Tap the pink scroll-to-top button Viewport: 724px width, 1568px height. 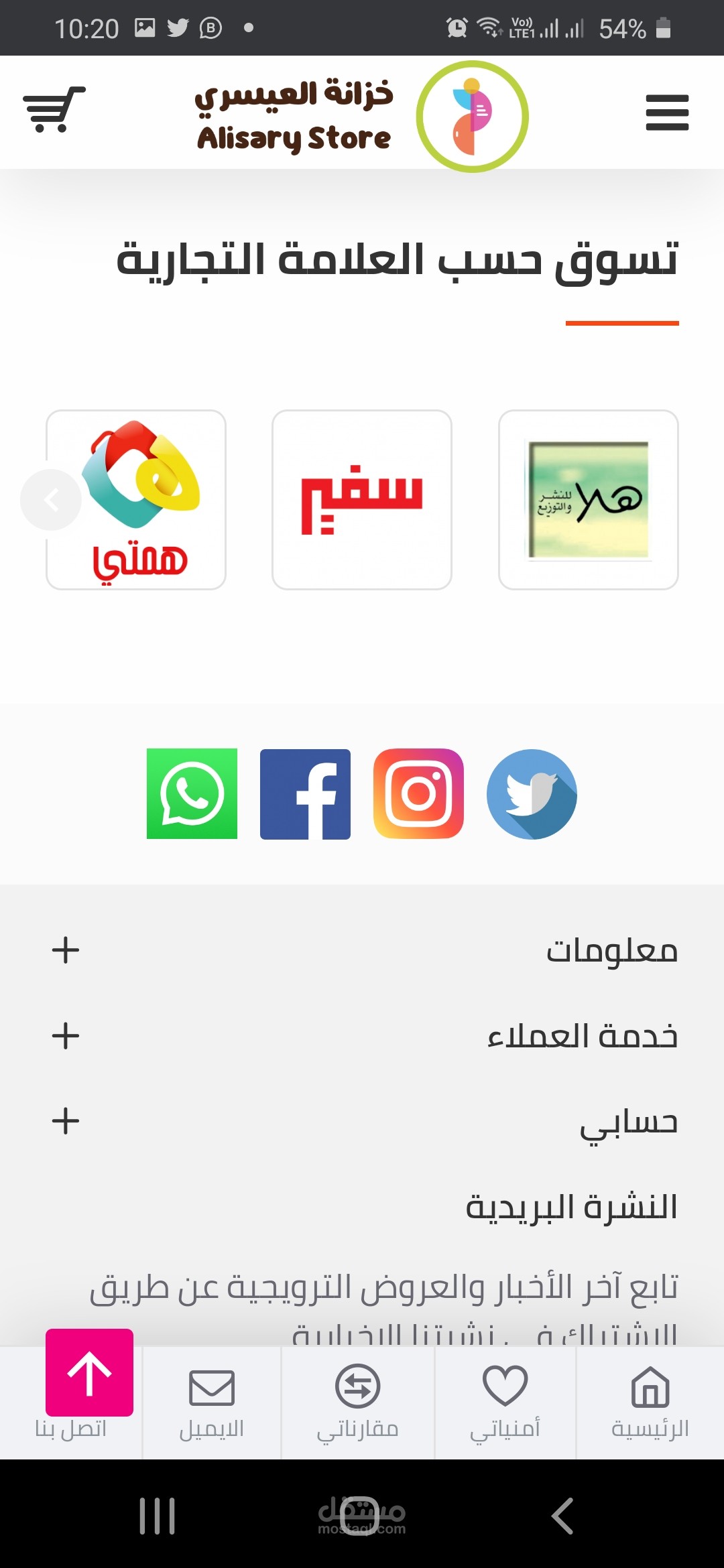89,1372
